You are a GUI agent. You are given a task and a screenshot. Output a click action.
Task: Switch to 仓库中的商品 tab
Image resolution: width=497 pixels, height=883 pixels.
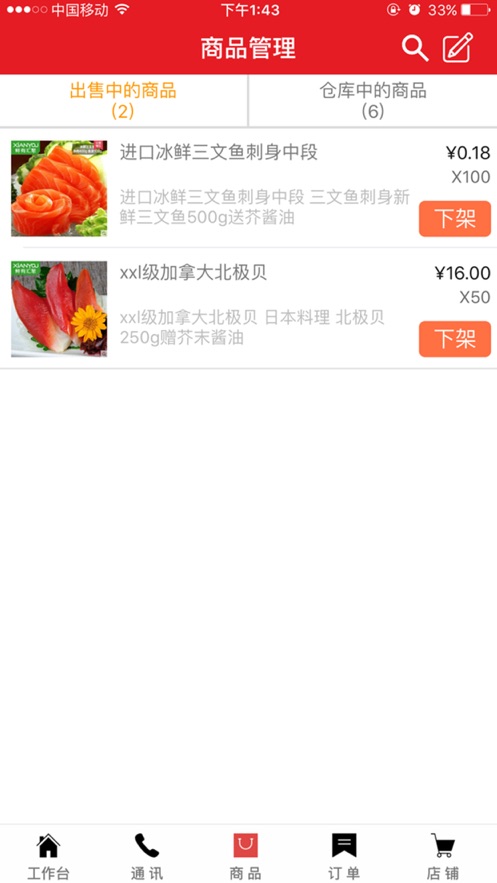point(373,100)
